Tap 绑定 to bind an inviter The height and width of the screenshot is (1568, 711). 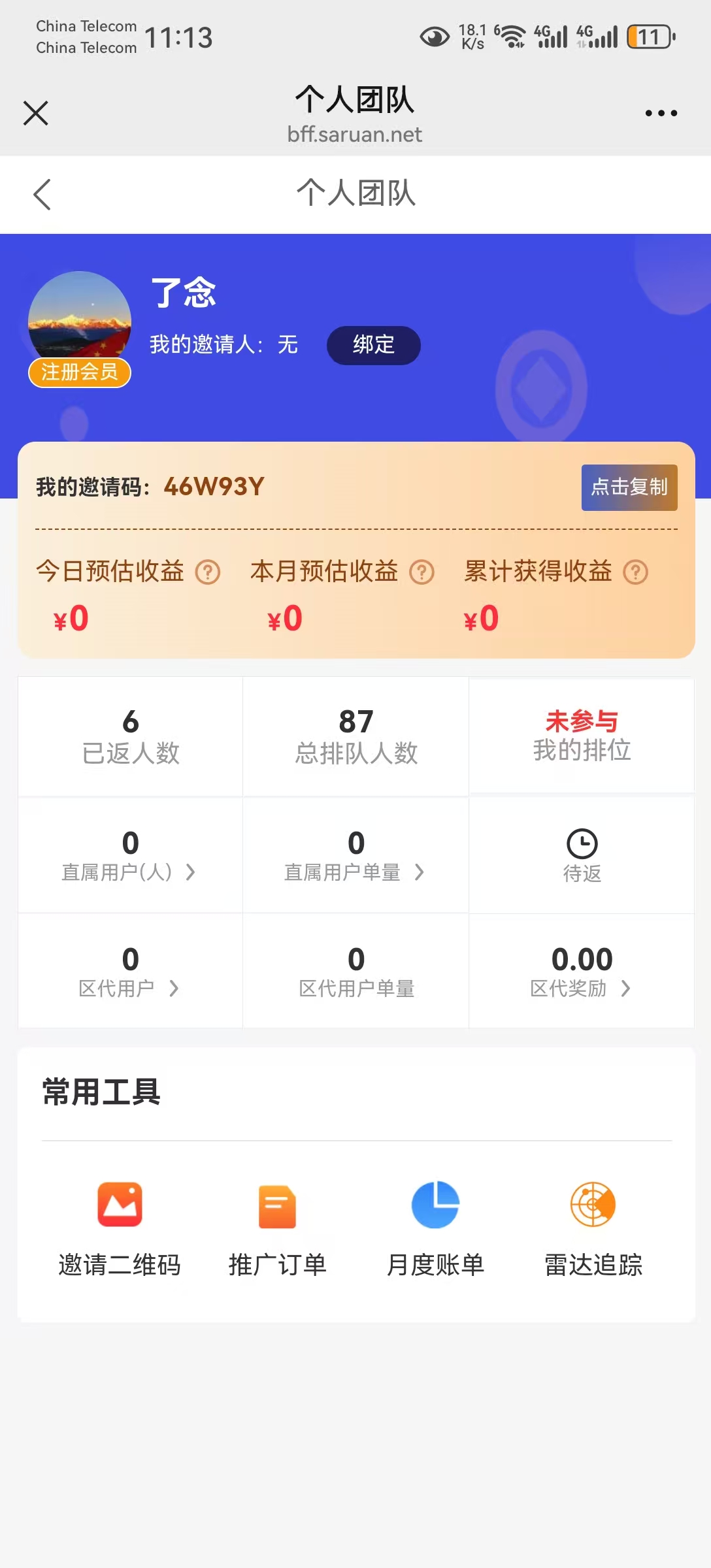(x=373, y=345)
